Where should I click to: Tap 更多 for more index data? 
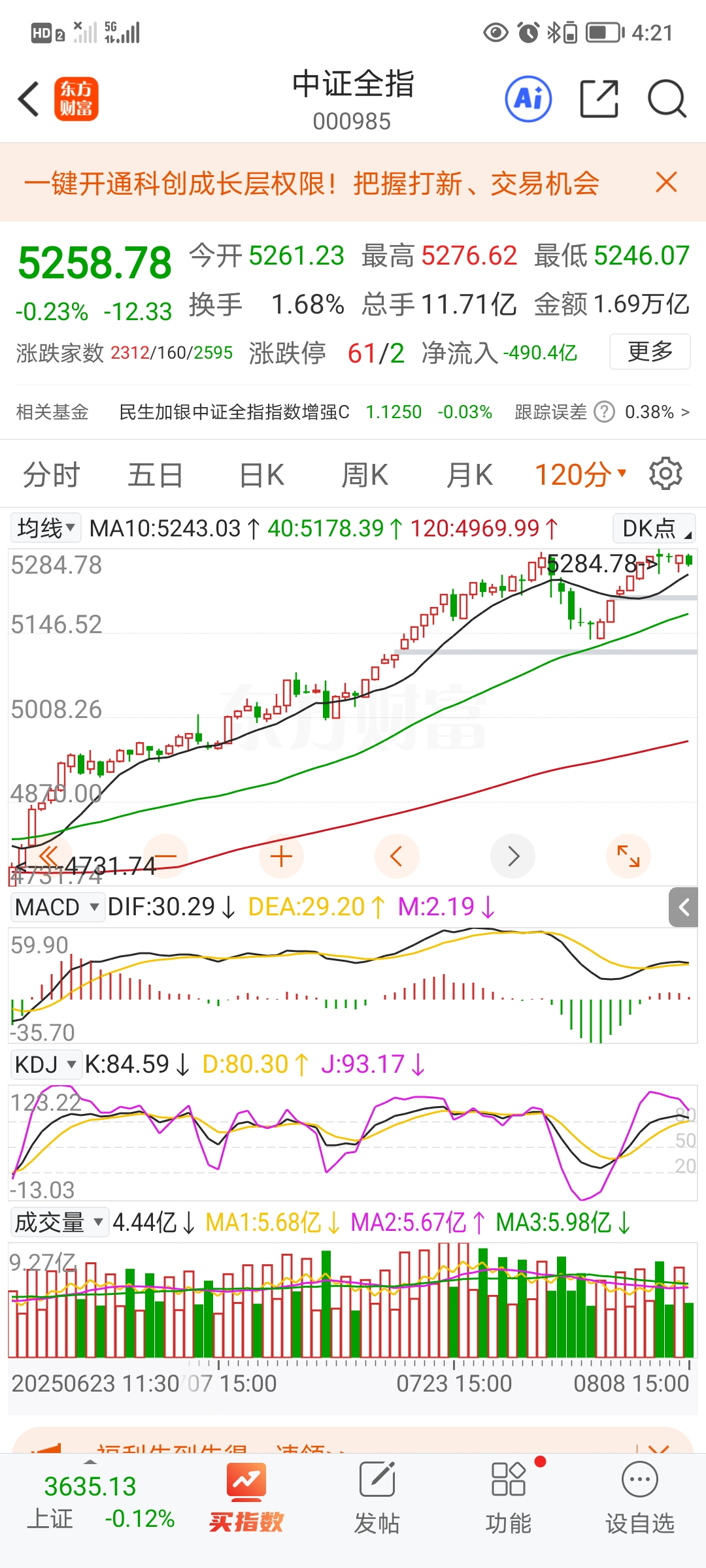[x=649, y=351]
